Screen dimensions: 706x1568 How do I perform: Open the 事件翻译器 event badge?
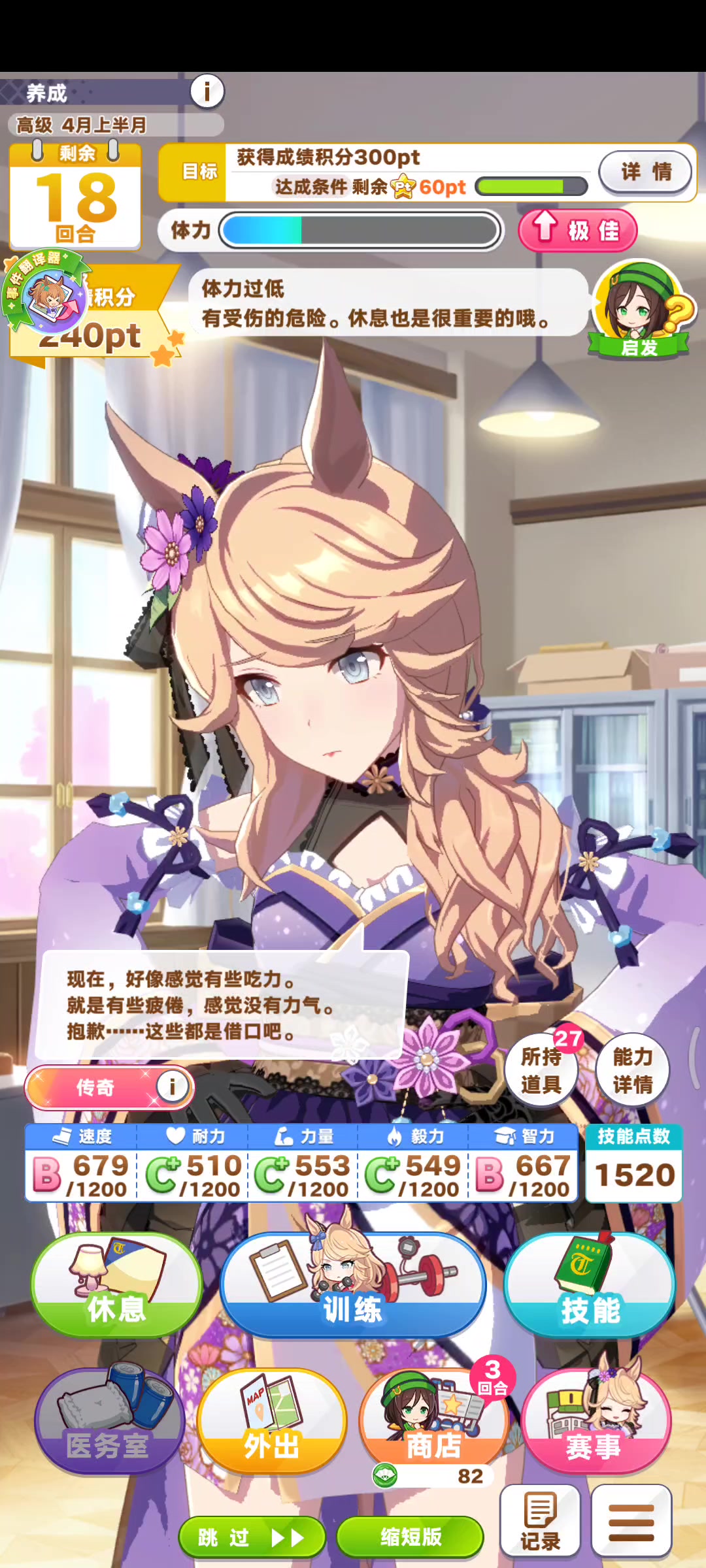click(46, 293)
